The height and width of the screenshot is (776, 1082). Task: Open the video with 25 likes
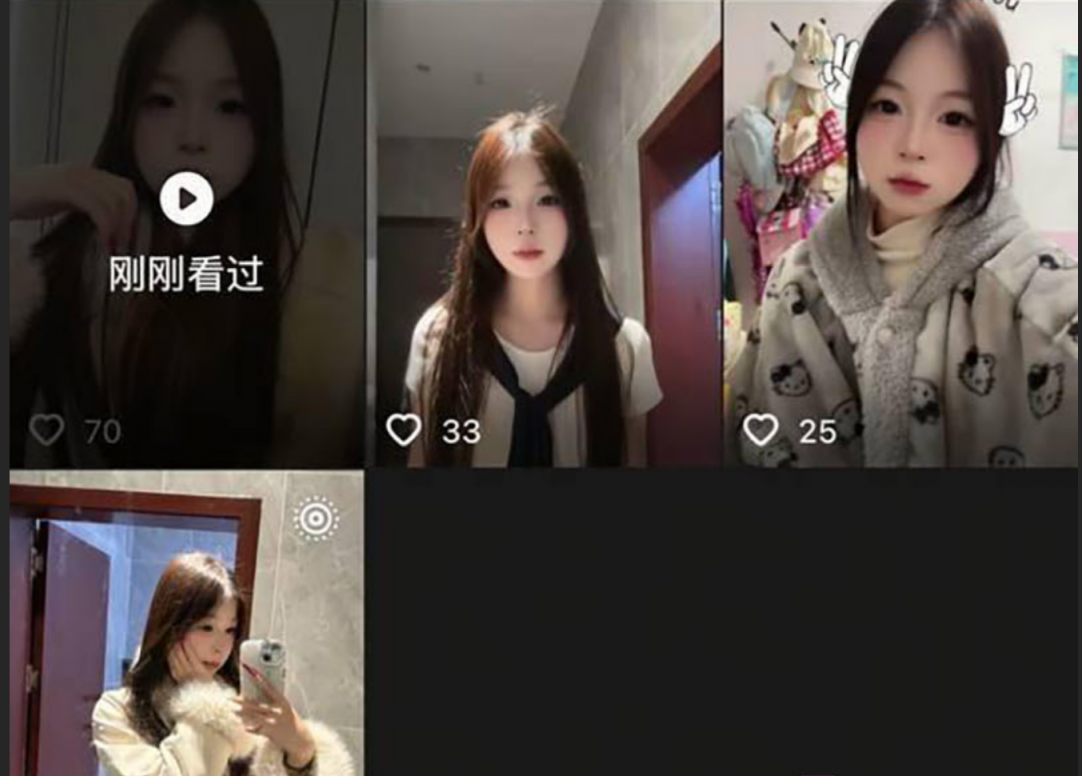coord(901,233)
